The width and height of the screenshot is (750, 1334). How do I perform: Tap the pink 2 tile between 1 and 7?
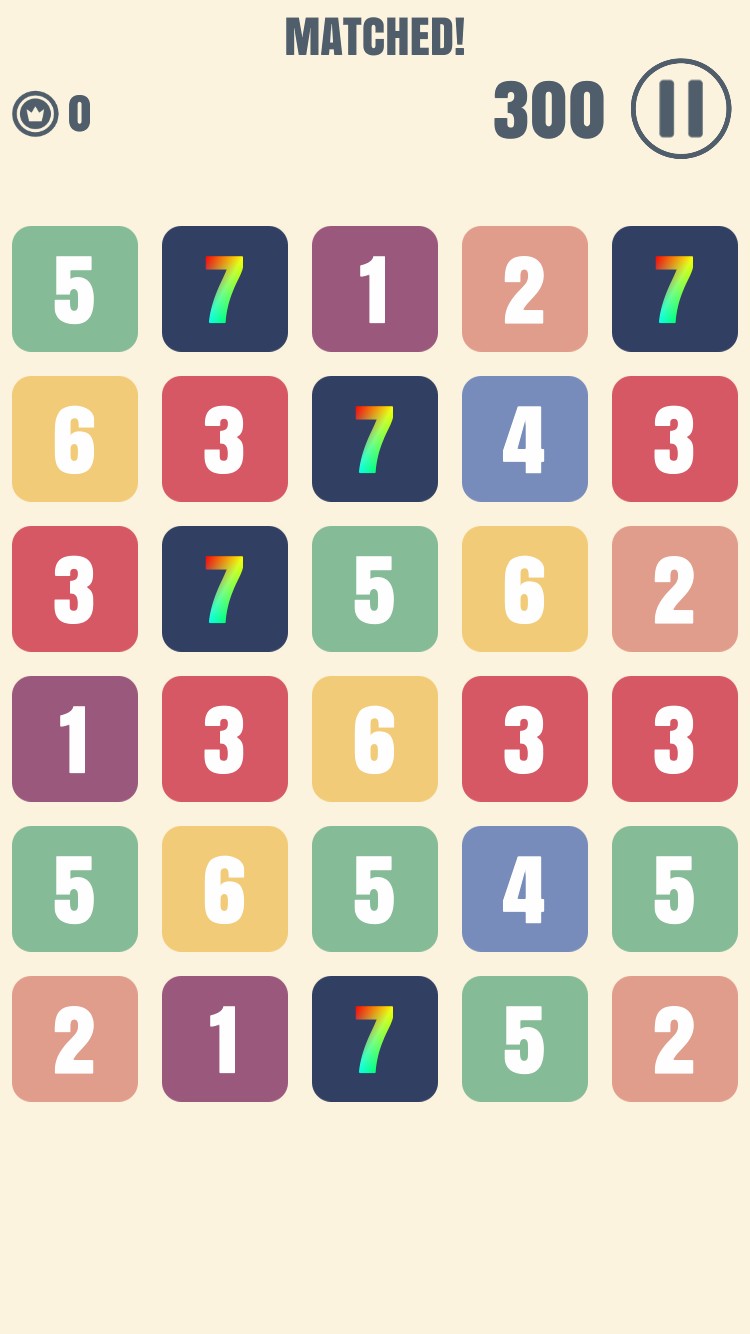click(525, 289)
